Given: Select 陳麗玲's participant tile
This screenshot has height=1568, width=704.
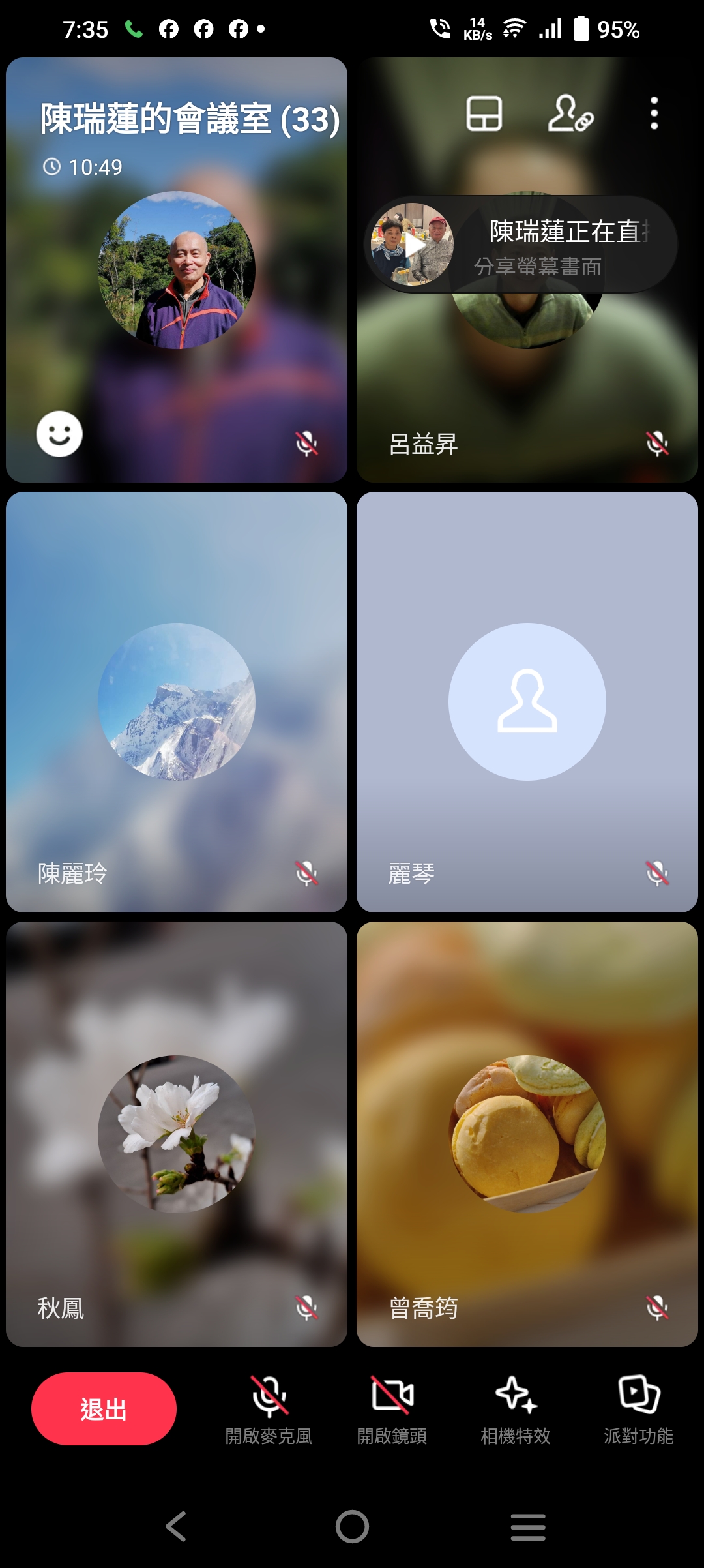Looking at the screenshot, I should (x=177, y=702).
